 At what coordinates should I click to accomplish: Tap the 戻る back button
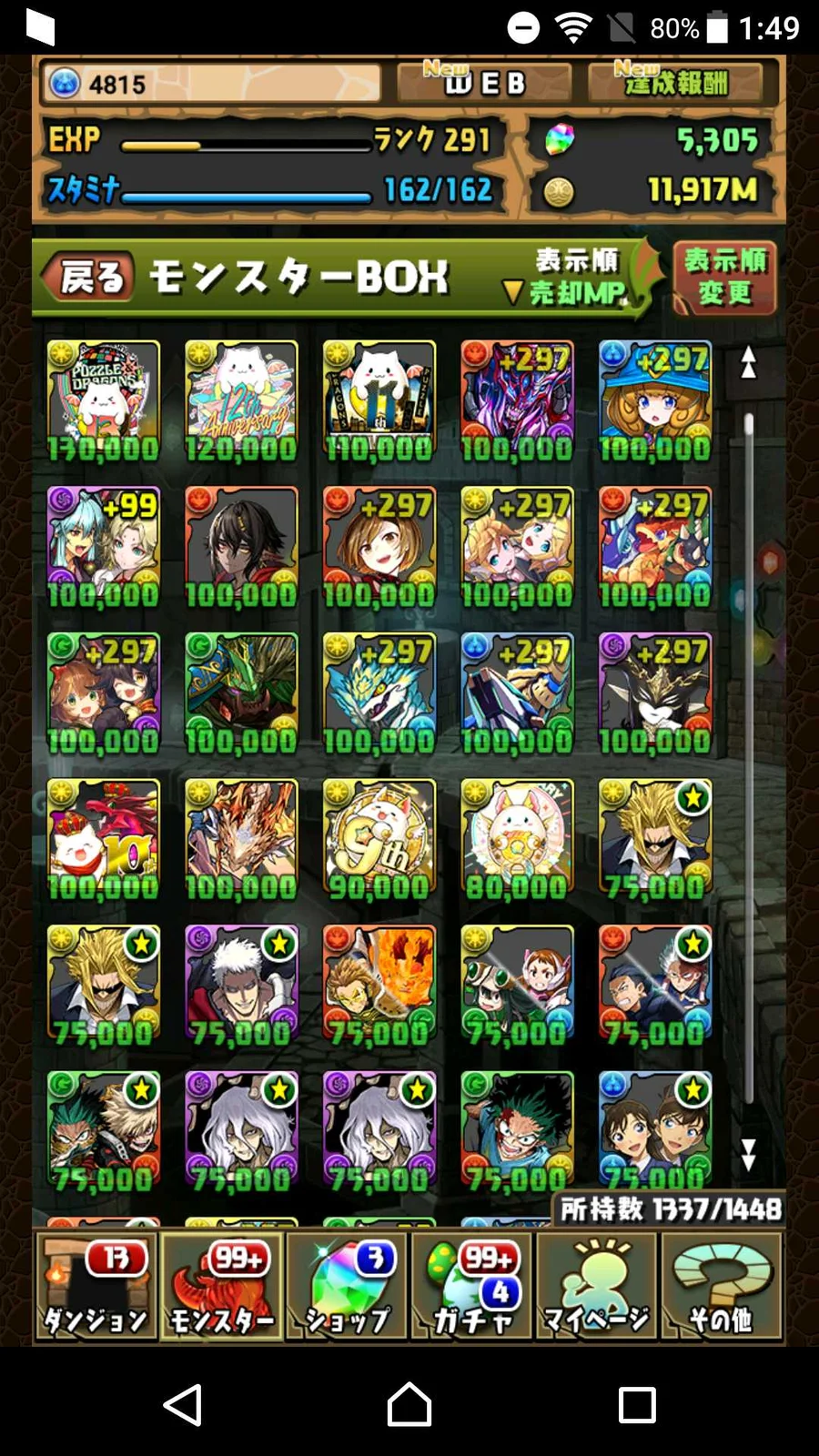pos(88,277)
